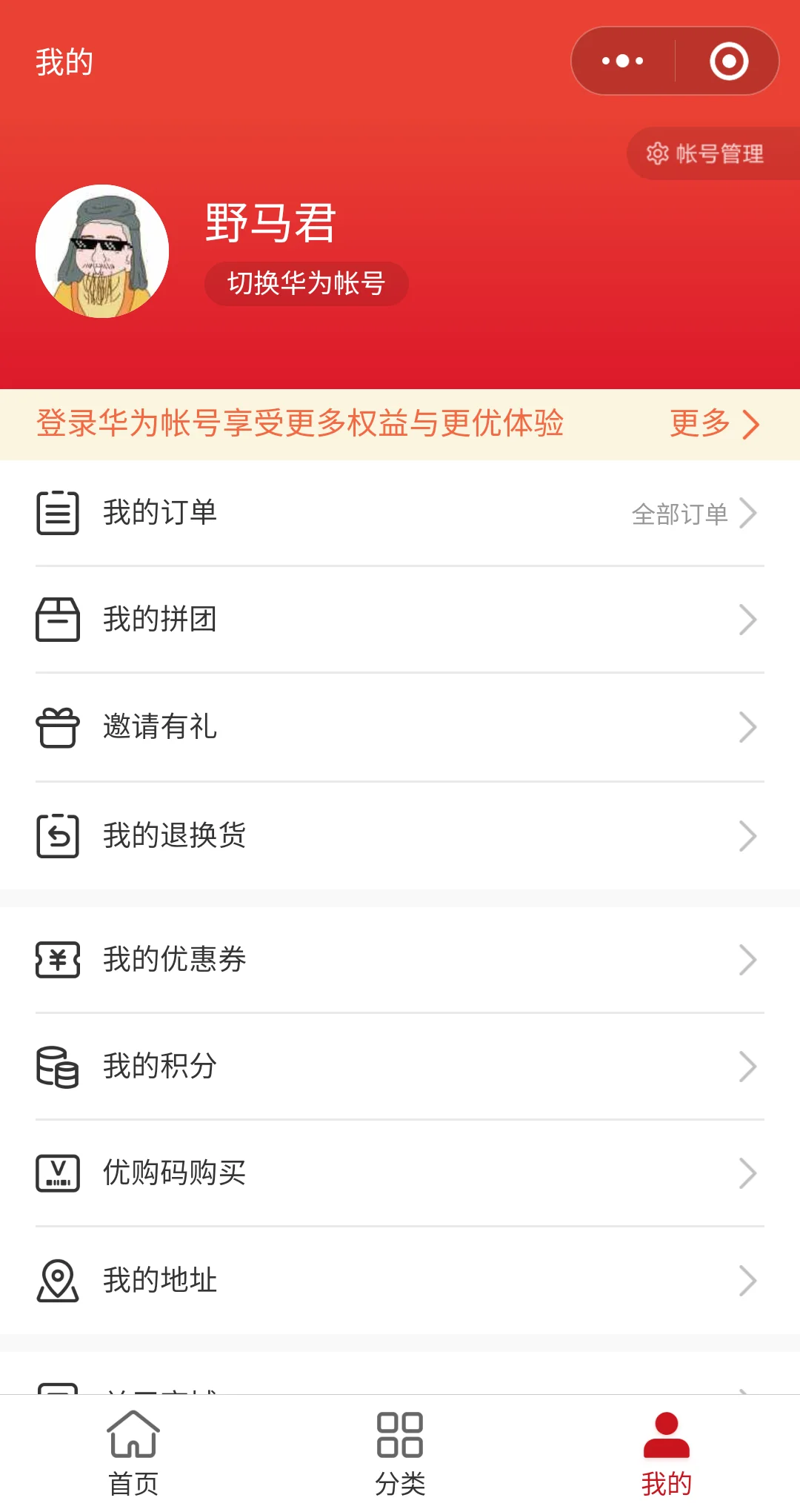
Task: Select the 我的 tab in bottom bar
Action: 667,1453
